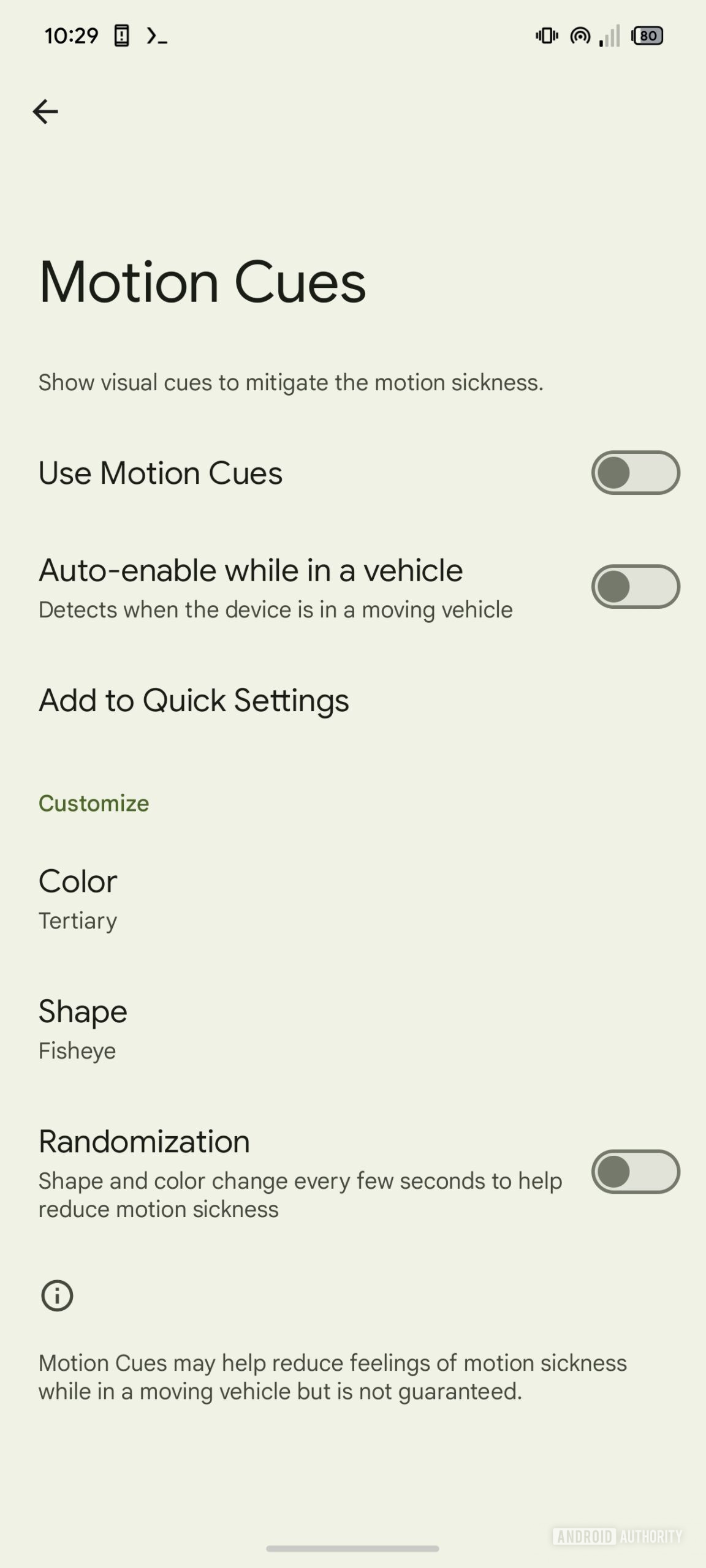Image resolution: width=706 pixels, height=1568 pixels.
Task: Go back using the arrow icon
Action: click(45, 111)
